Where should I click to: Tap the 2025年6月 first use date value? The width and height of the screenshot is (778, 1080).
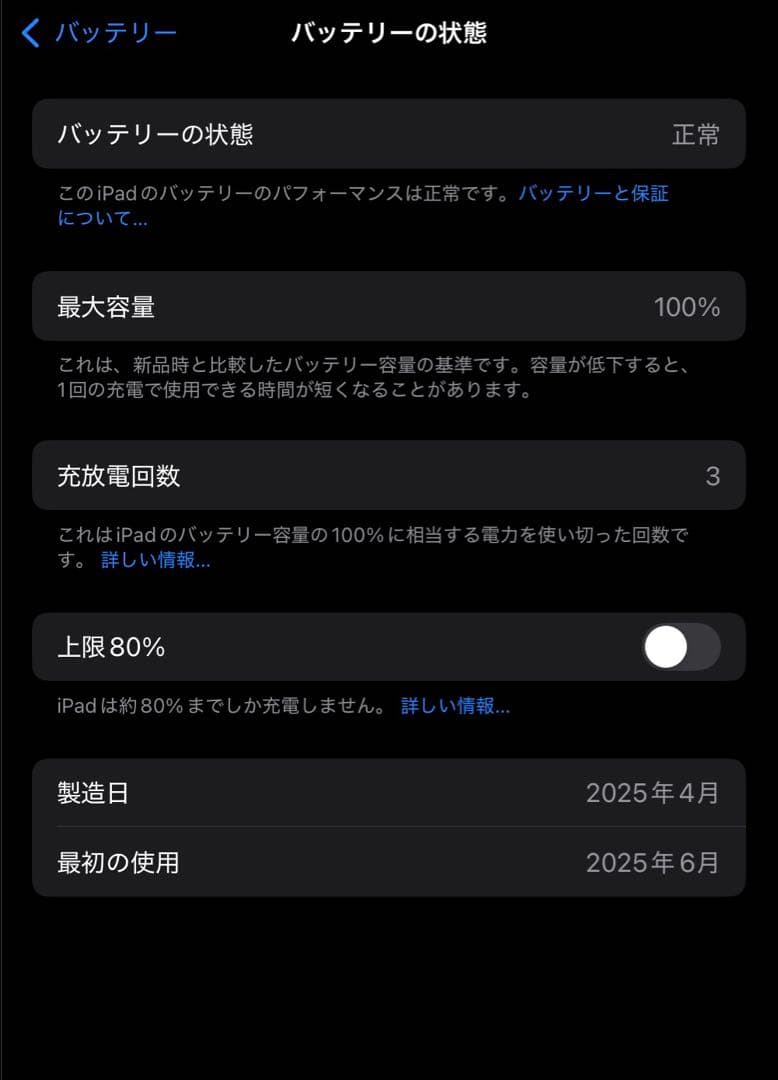[655, 862]
